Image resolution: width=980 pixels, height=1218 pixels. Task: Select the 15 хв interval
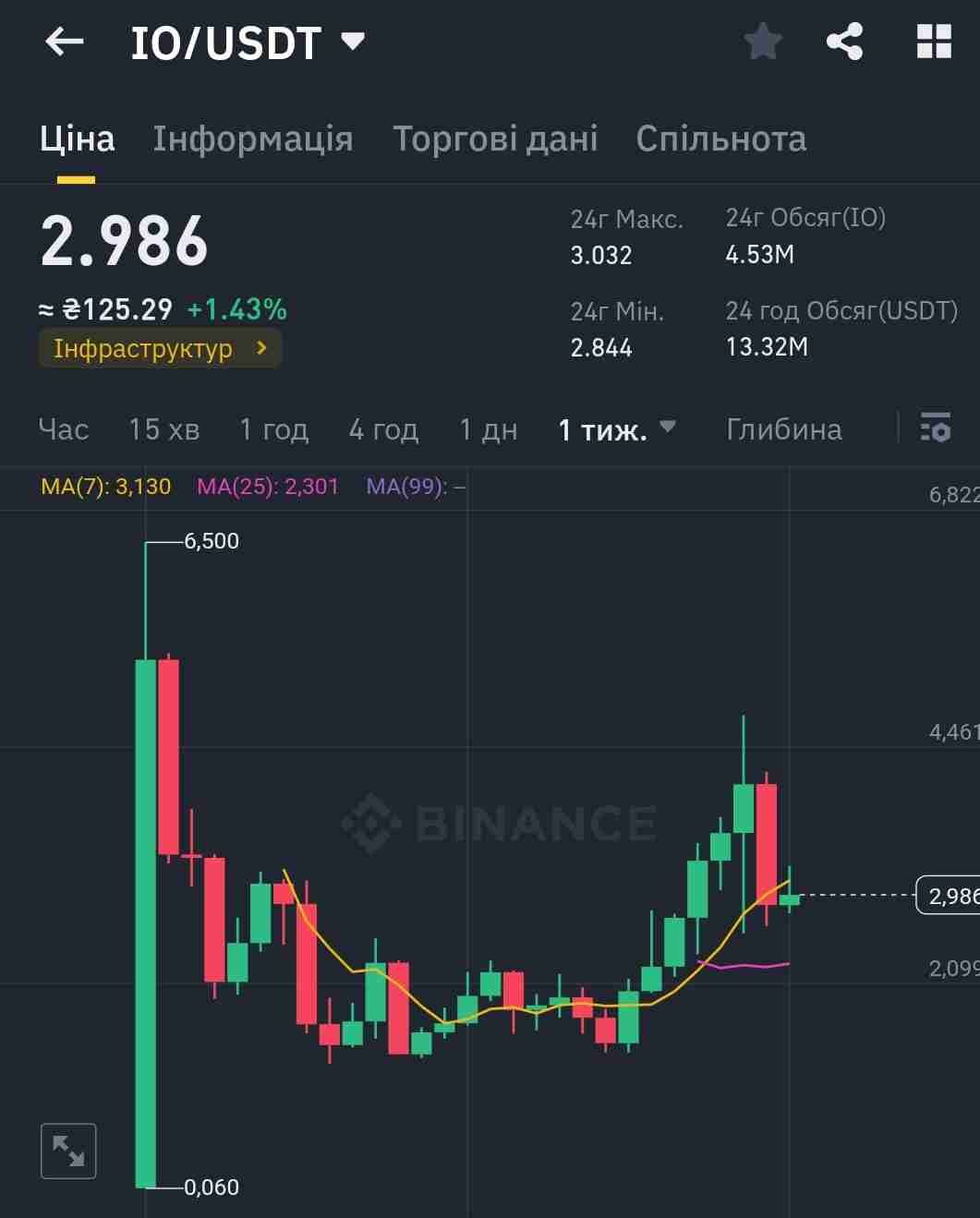click(164, 429)
